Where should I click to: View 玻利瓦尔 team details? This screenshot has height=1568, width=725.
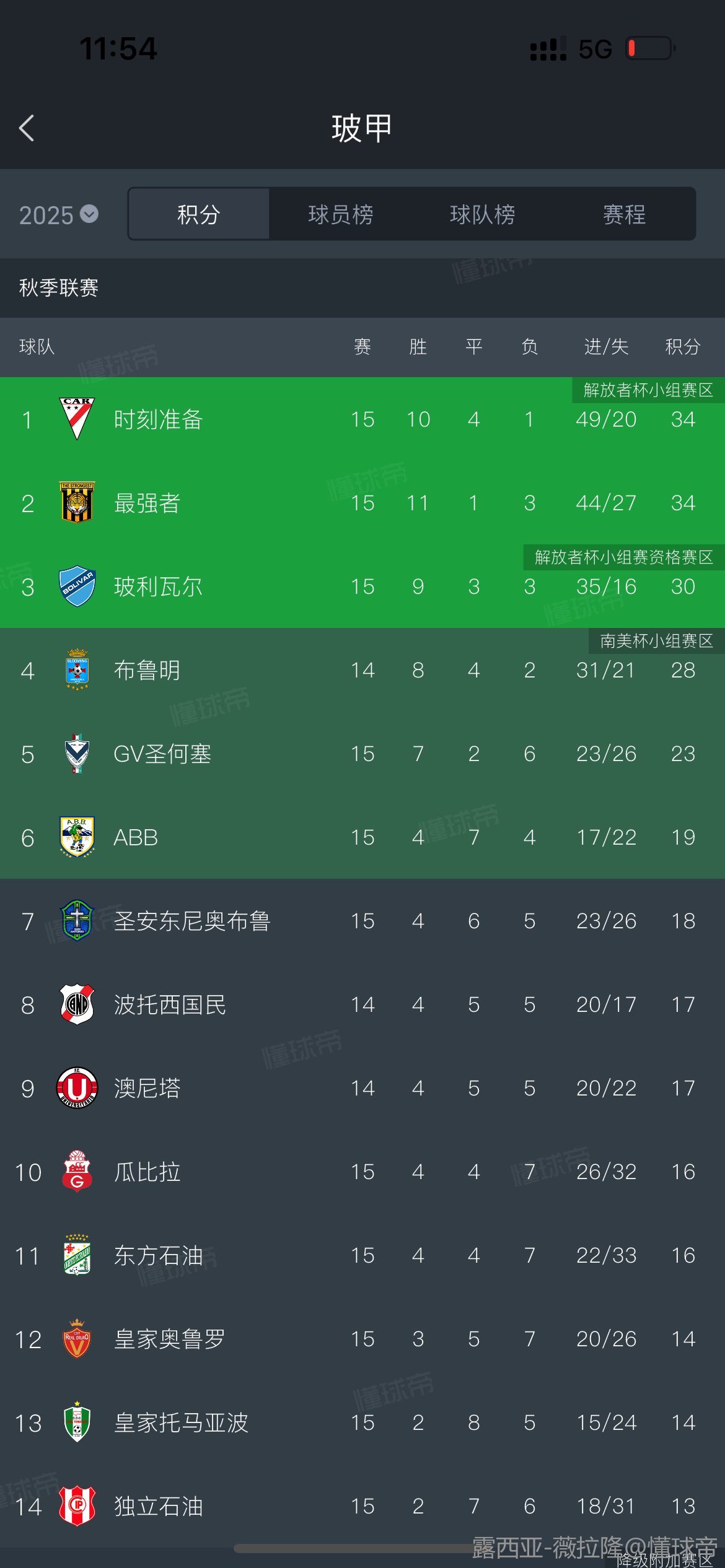pos(362,586)
